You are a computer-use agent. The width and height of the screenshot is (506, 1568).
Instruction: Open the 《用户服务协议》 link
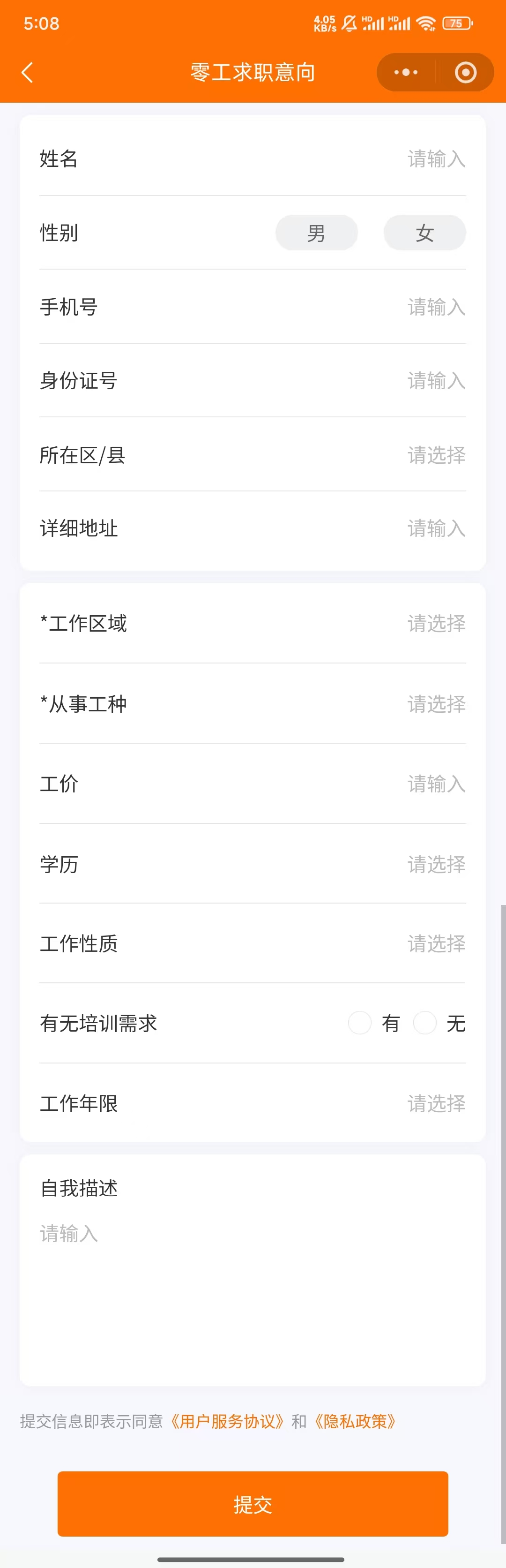[227, 1421]
